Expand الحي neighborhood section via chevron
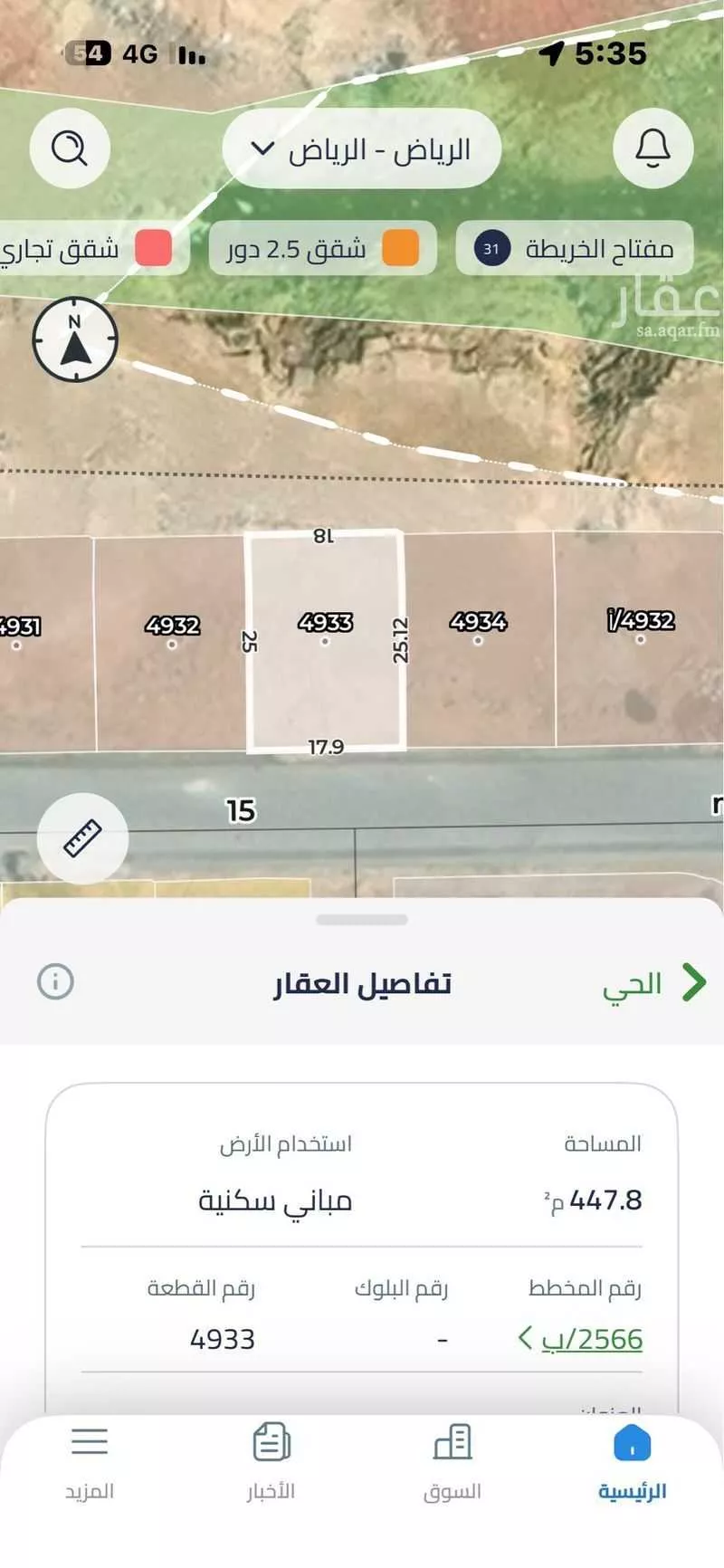Screen dimensions: 724x1568 [x=695, y=980]
